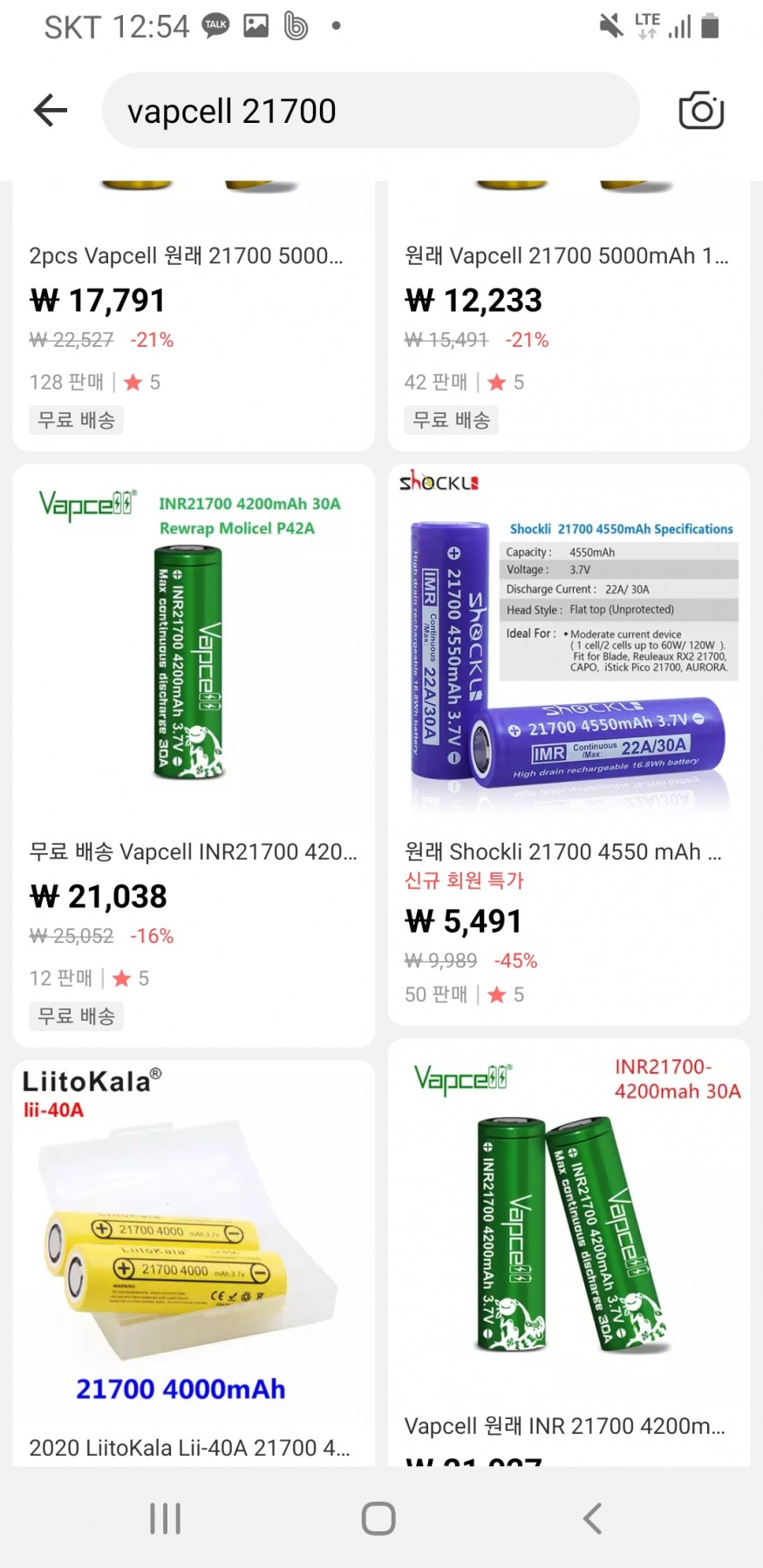Viewport: 763px width, 1568px height.
Task: Go to the home screen
Action: pyautogui.click(x=378, y=1518)
